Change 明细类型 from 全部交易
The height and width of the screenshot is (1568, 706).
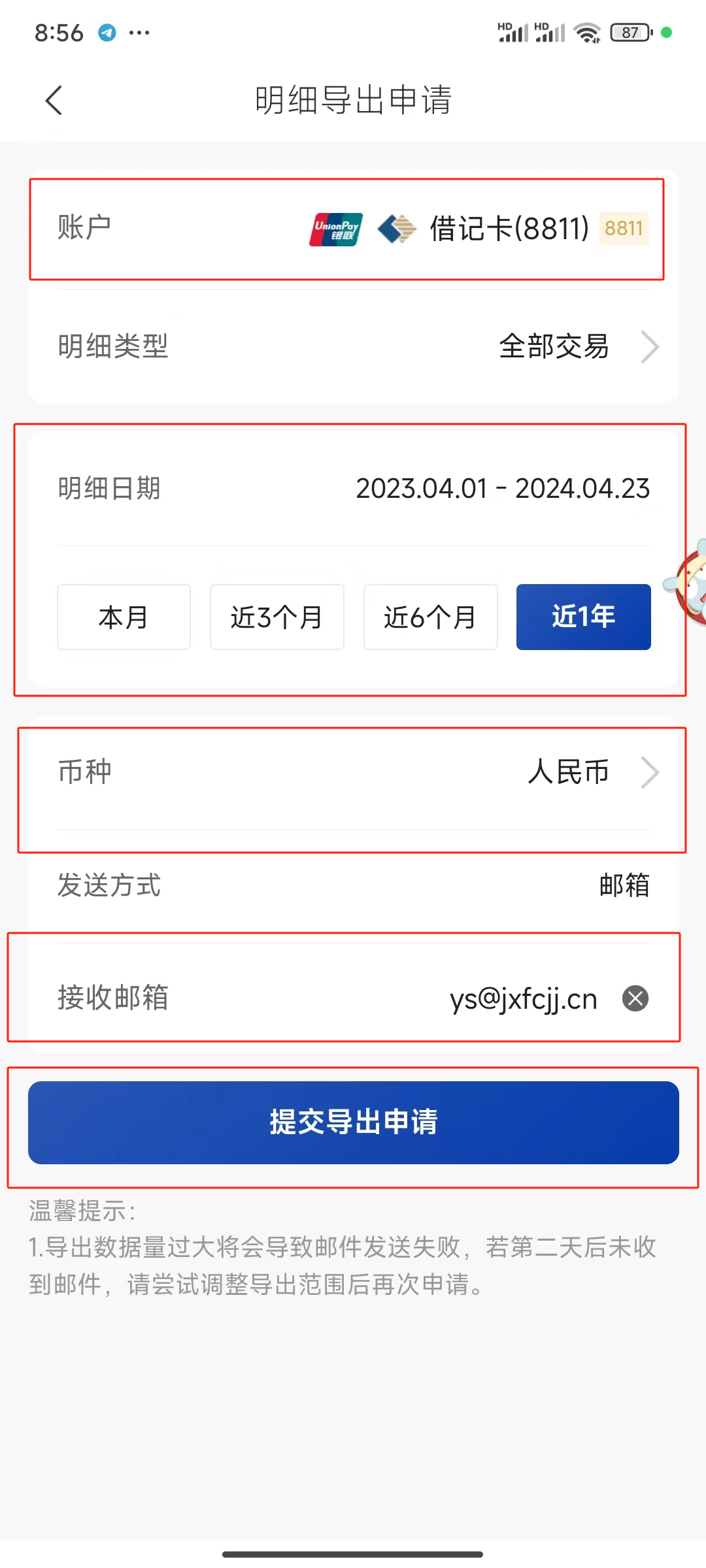point(575,346)
